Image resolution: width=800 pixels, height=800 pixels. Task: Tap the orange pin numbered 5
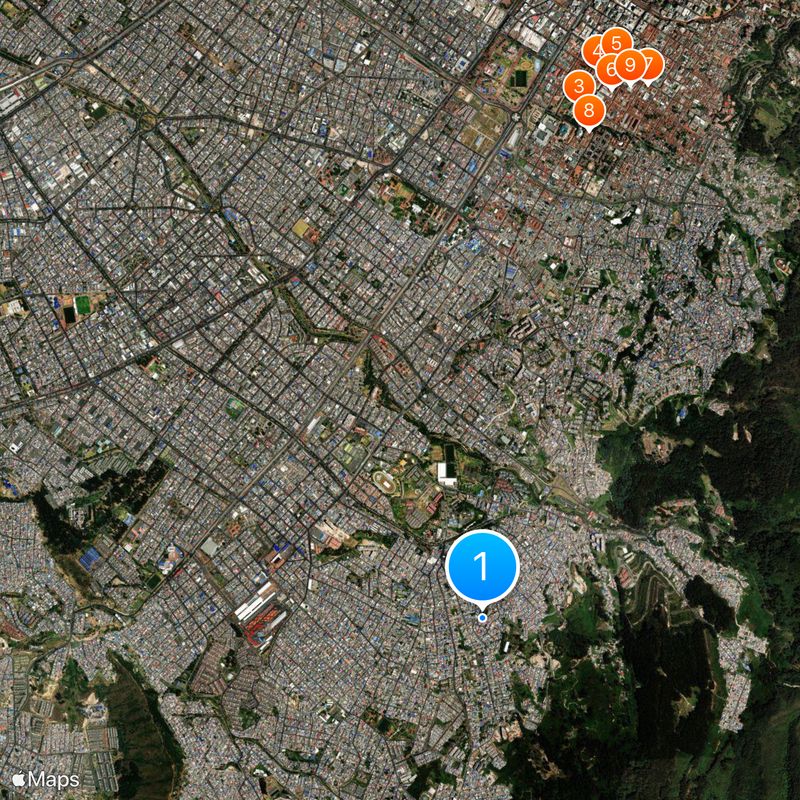pos(616,42)
